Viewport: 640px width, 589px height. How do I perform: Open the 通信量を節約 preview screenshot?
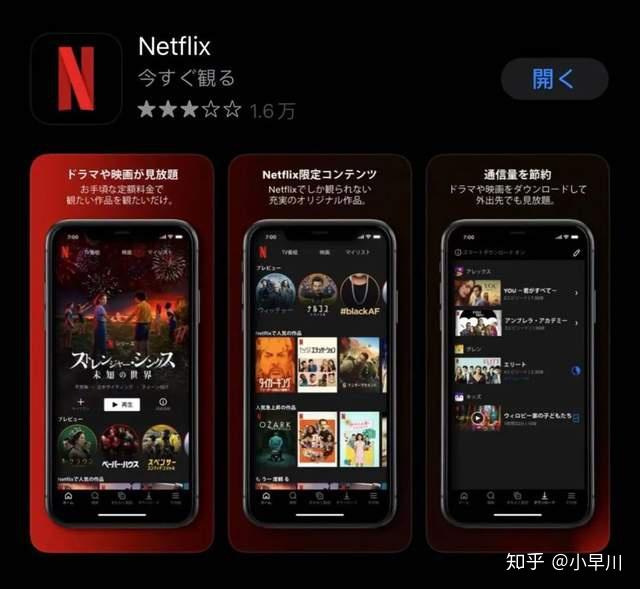point(517,352)
